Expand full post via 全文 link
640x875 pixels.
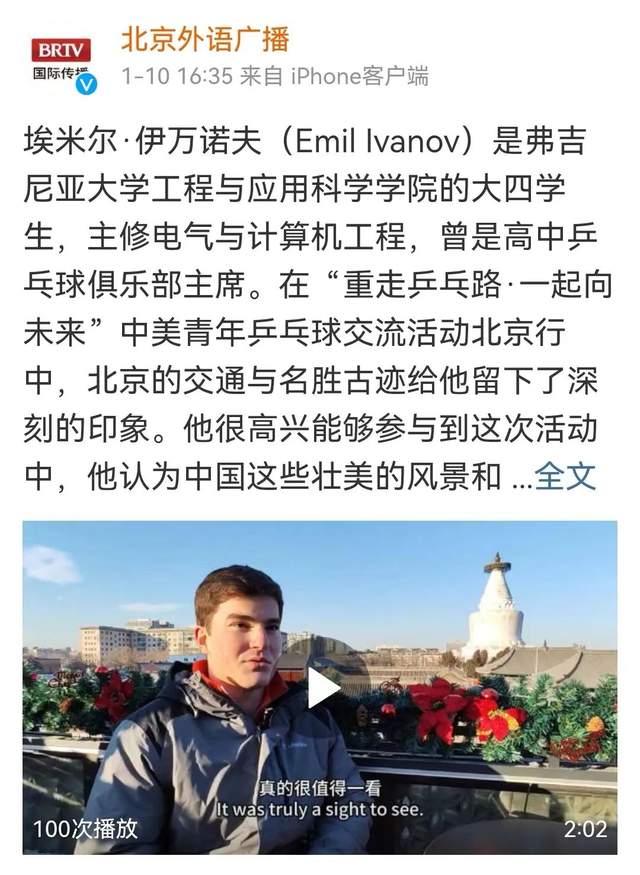click(x=565, y=476)
